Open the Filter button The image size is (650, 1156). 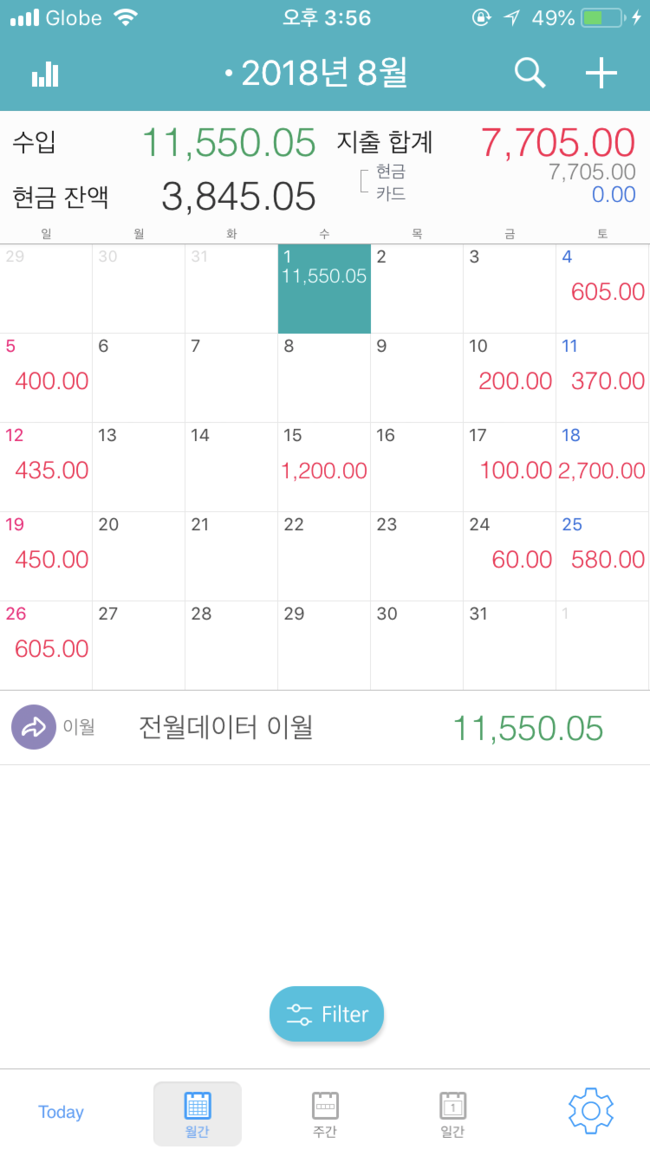(326, 1014)
